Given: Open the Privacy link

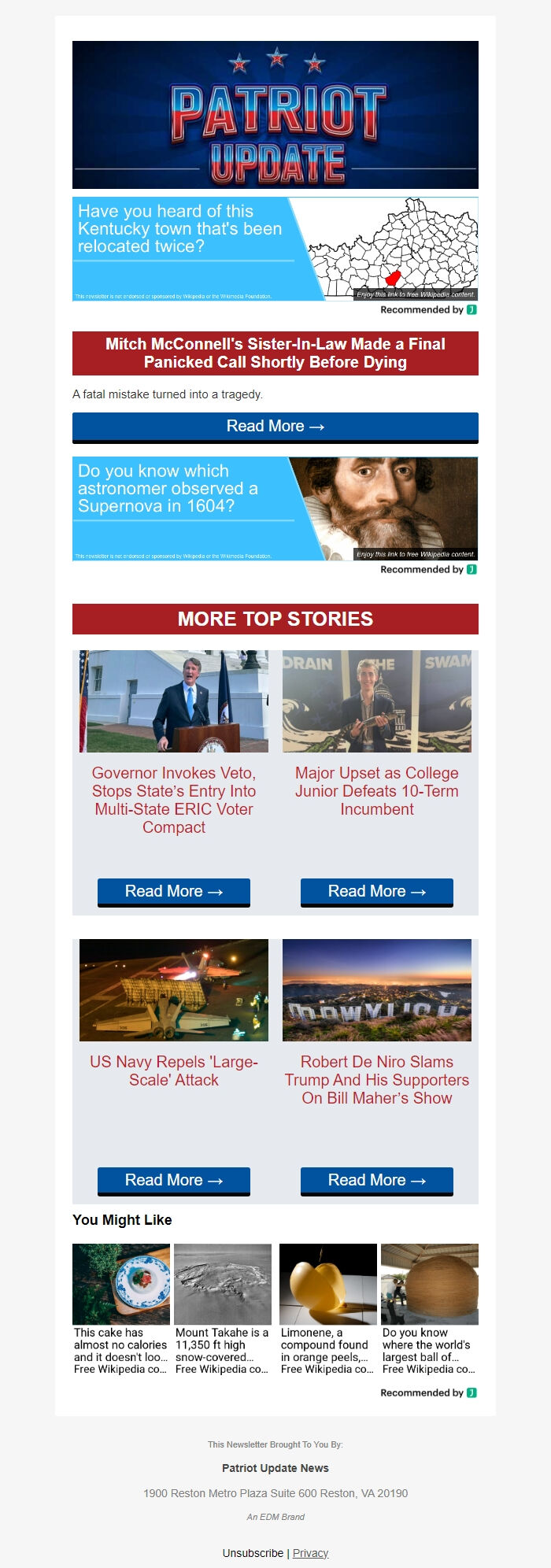Looking at the screenshot, I should coord(311,1553).
